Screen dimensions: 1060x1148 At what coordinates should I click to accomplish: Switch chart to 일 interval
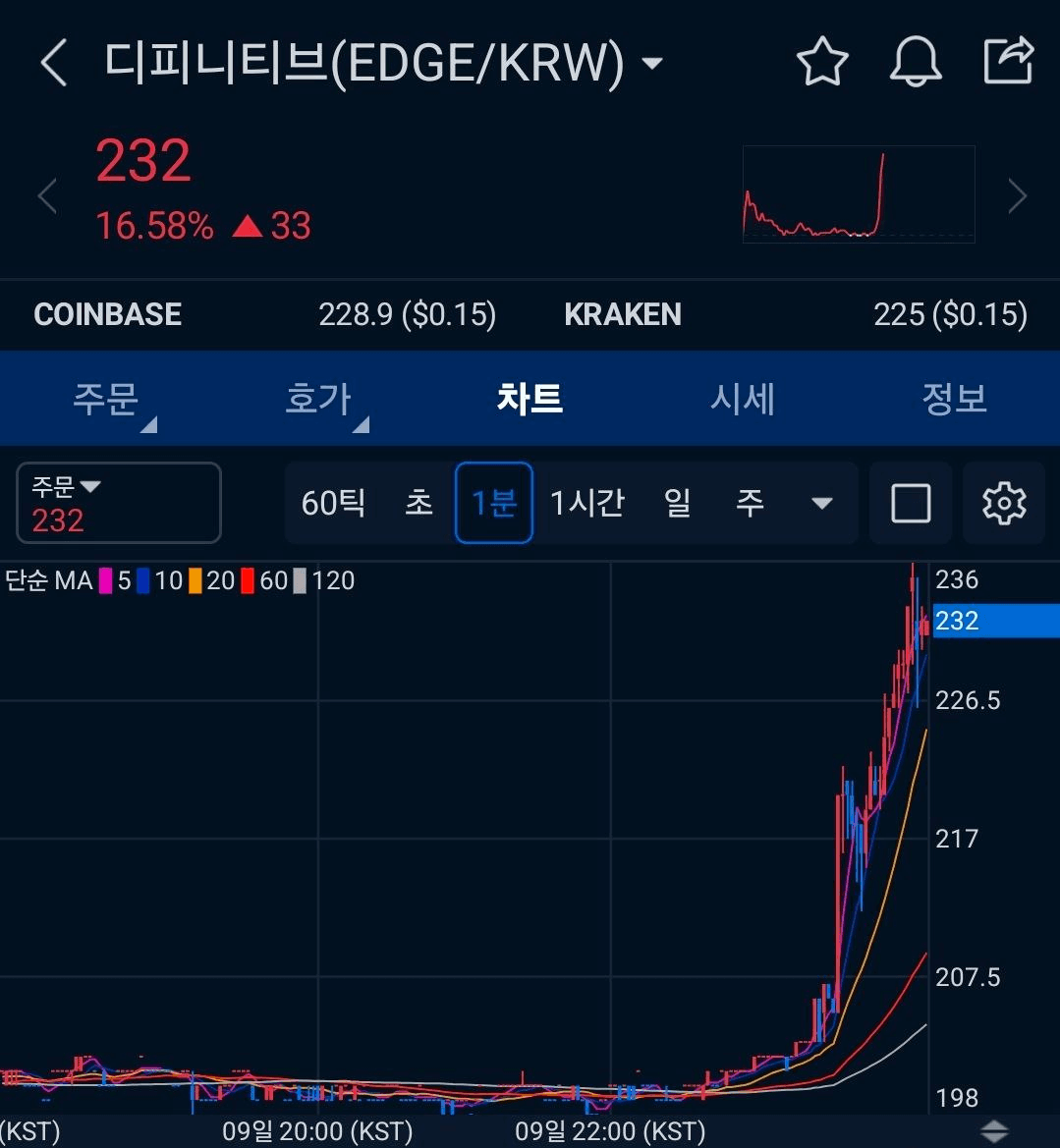coord(675,503)
